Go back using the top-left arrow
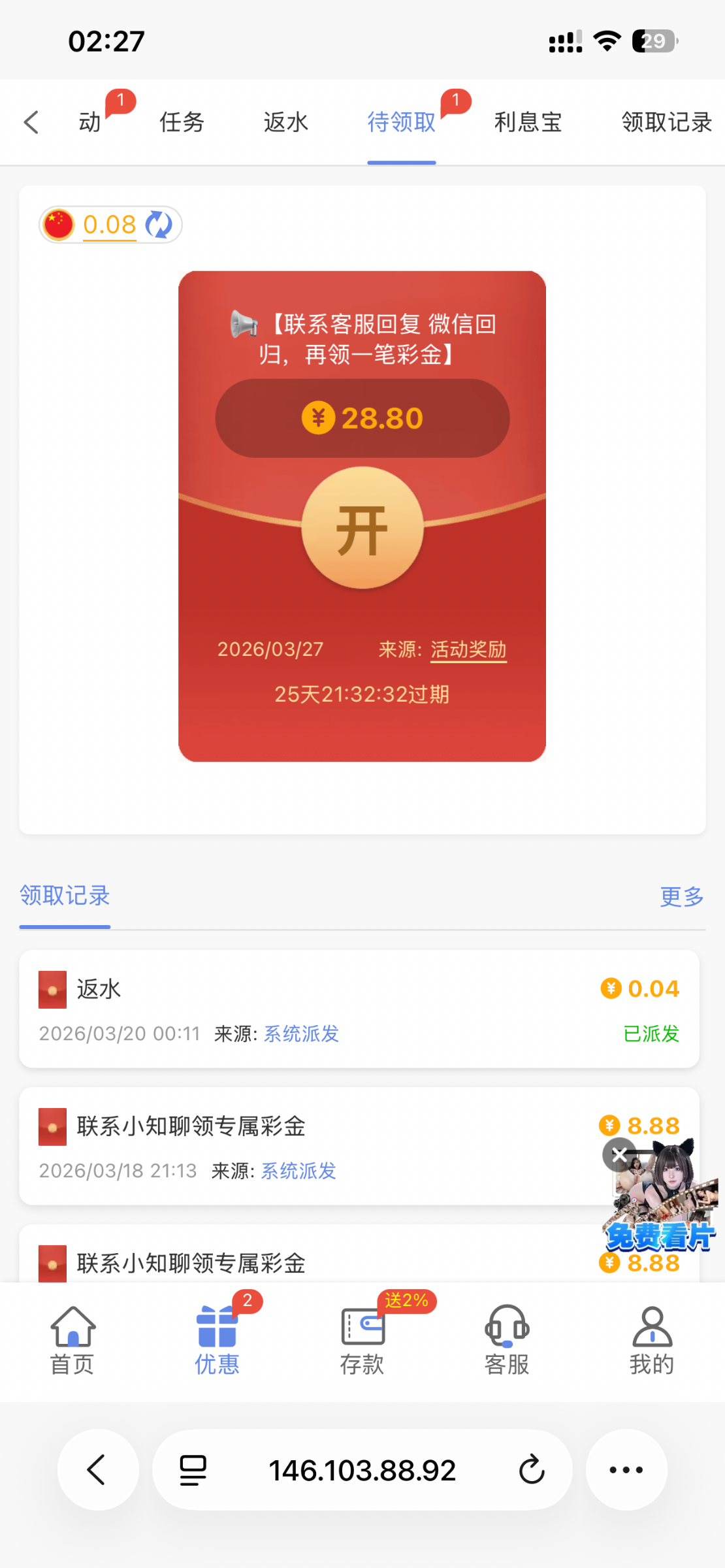Viewport: 725px width, 1568px height. (x=31, y=122)
